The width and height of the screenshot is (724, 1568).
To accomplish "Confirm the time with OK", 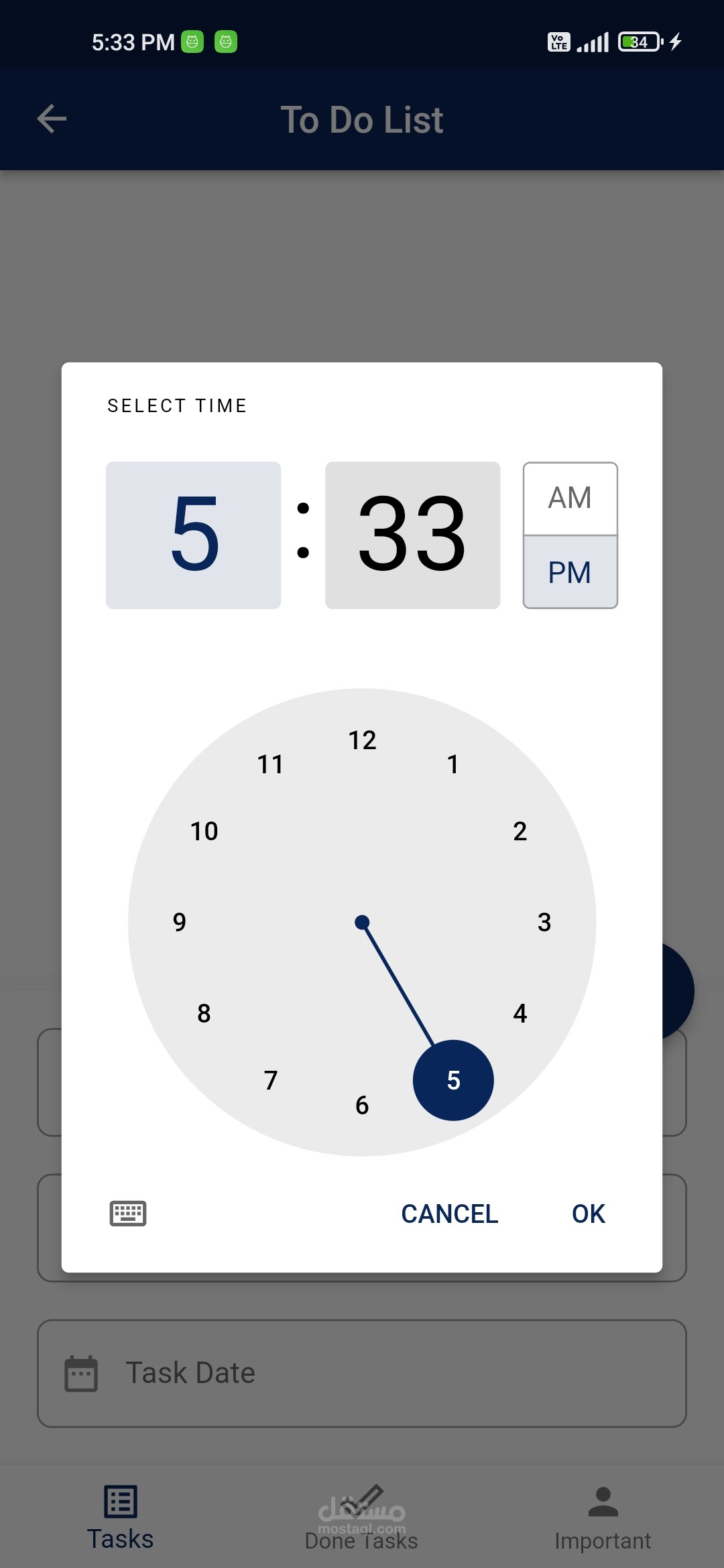I will [588, 1214].
